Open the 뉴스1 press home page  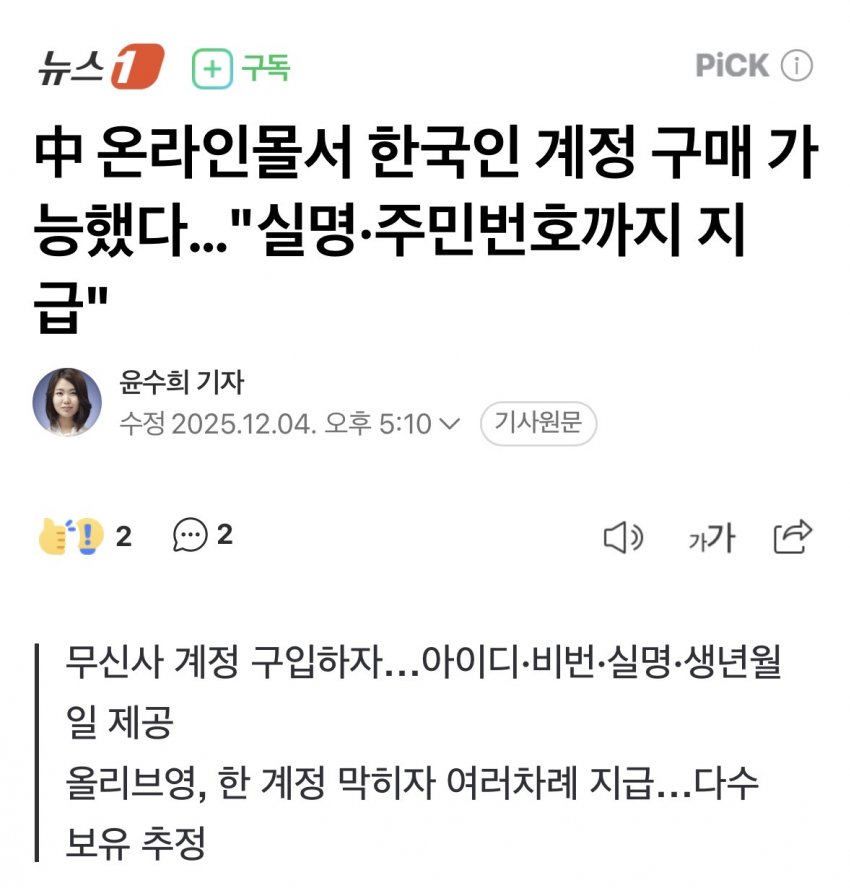(x=100, y=67)
